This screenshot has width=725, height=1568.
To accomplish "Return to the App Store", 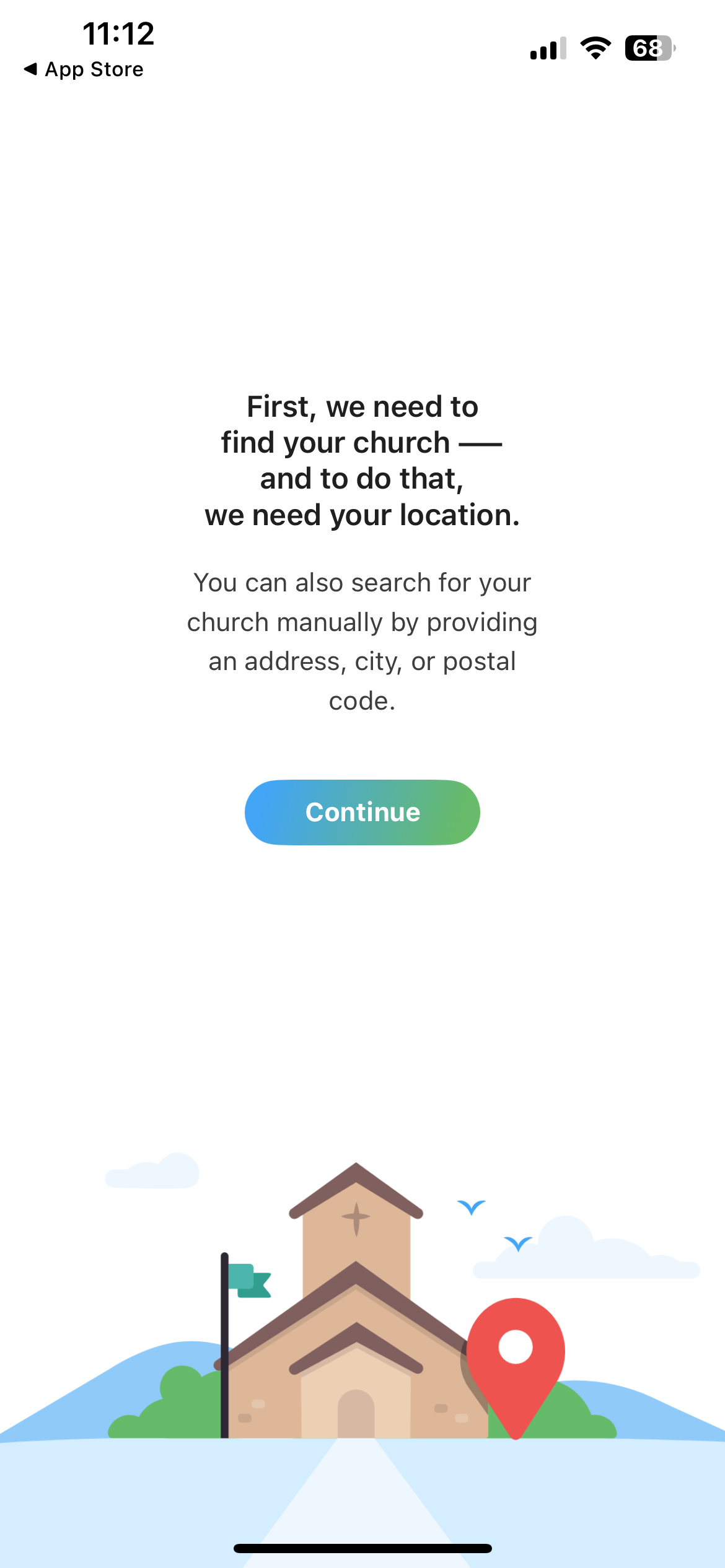I will coord(84,69).
